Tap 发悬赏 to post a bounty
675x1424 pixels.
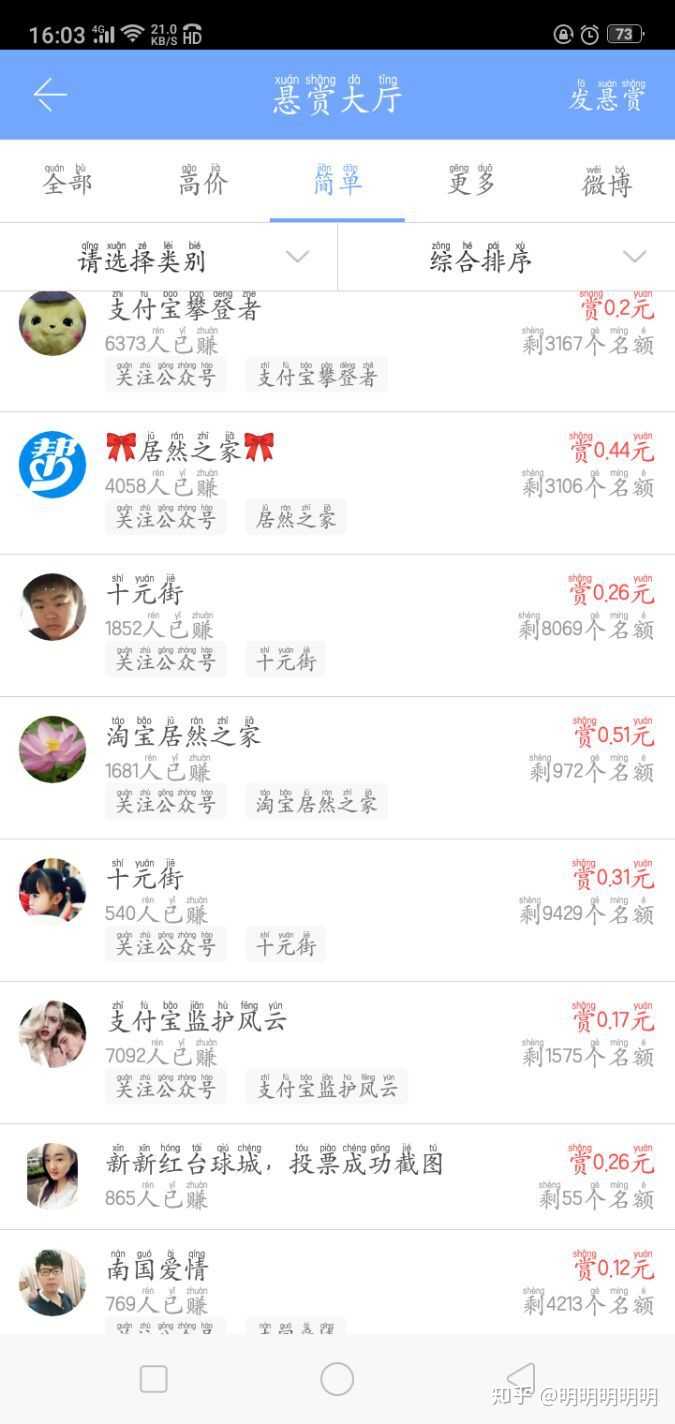click(607, 97)
